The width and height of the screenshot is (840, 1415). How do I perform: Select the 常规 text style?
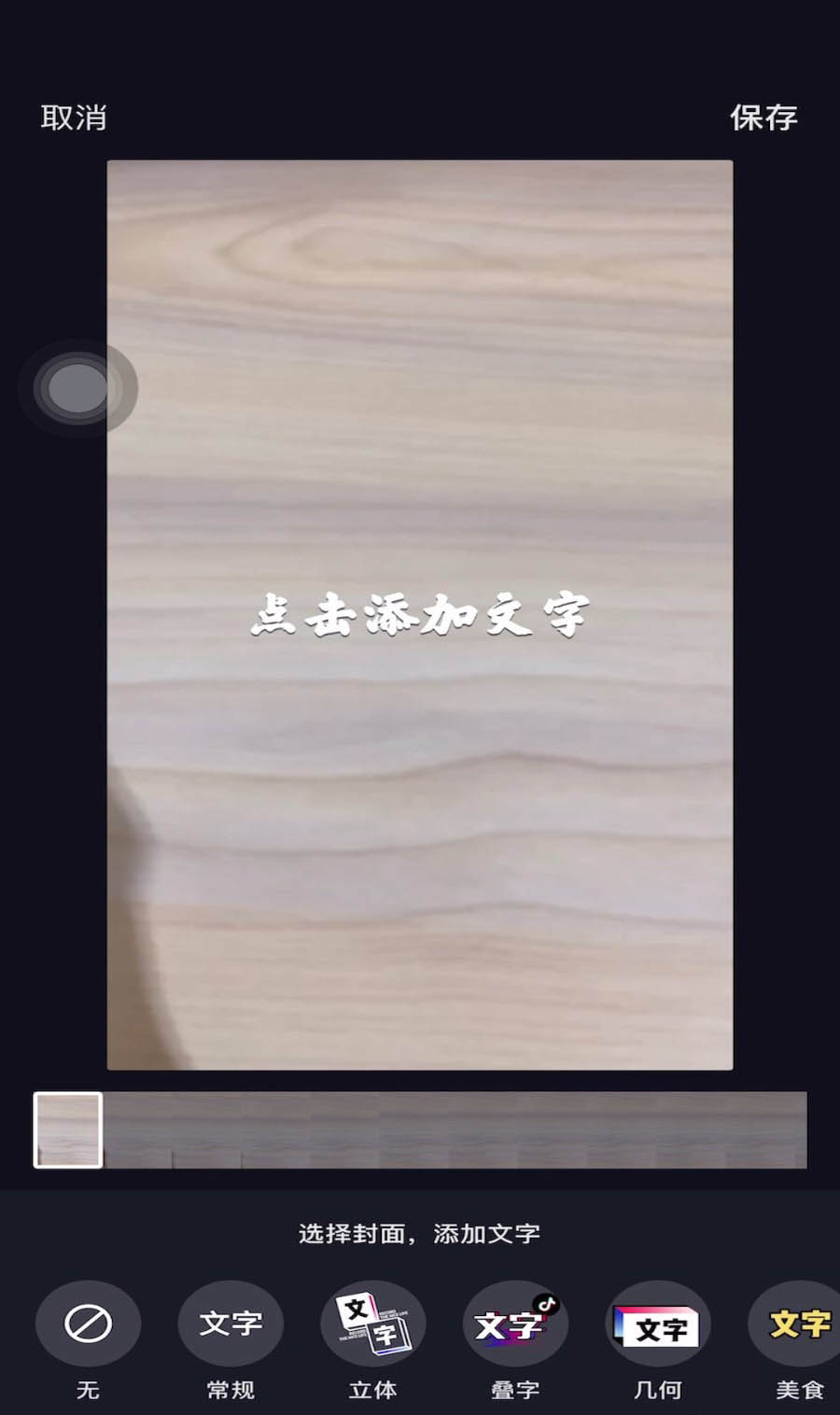tap(231, 1324)
